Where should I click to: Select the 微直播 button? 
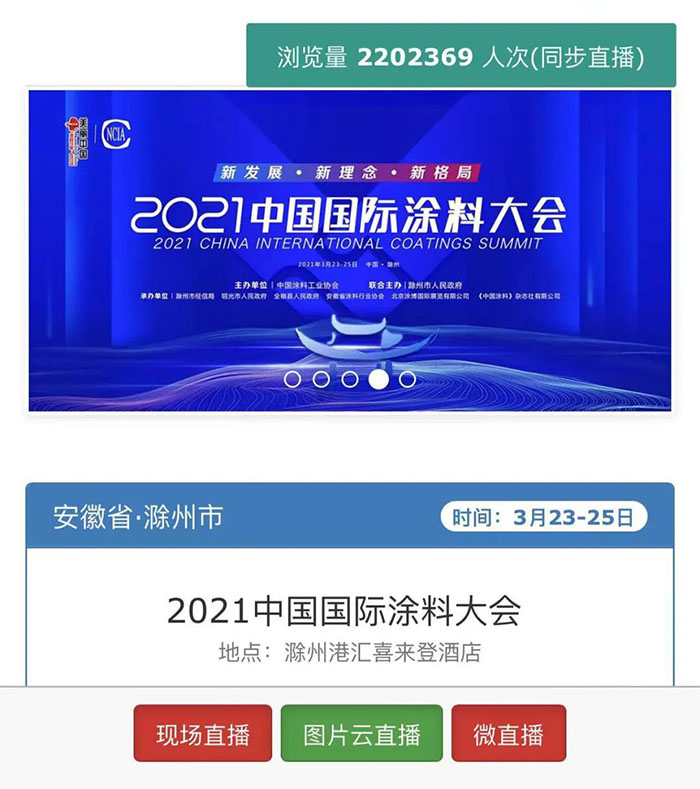(508, 734)
